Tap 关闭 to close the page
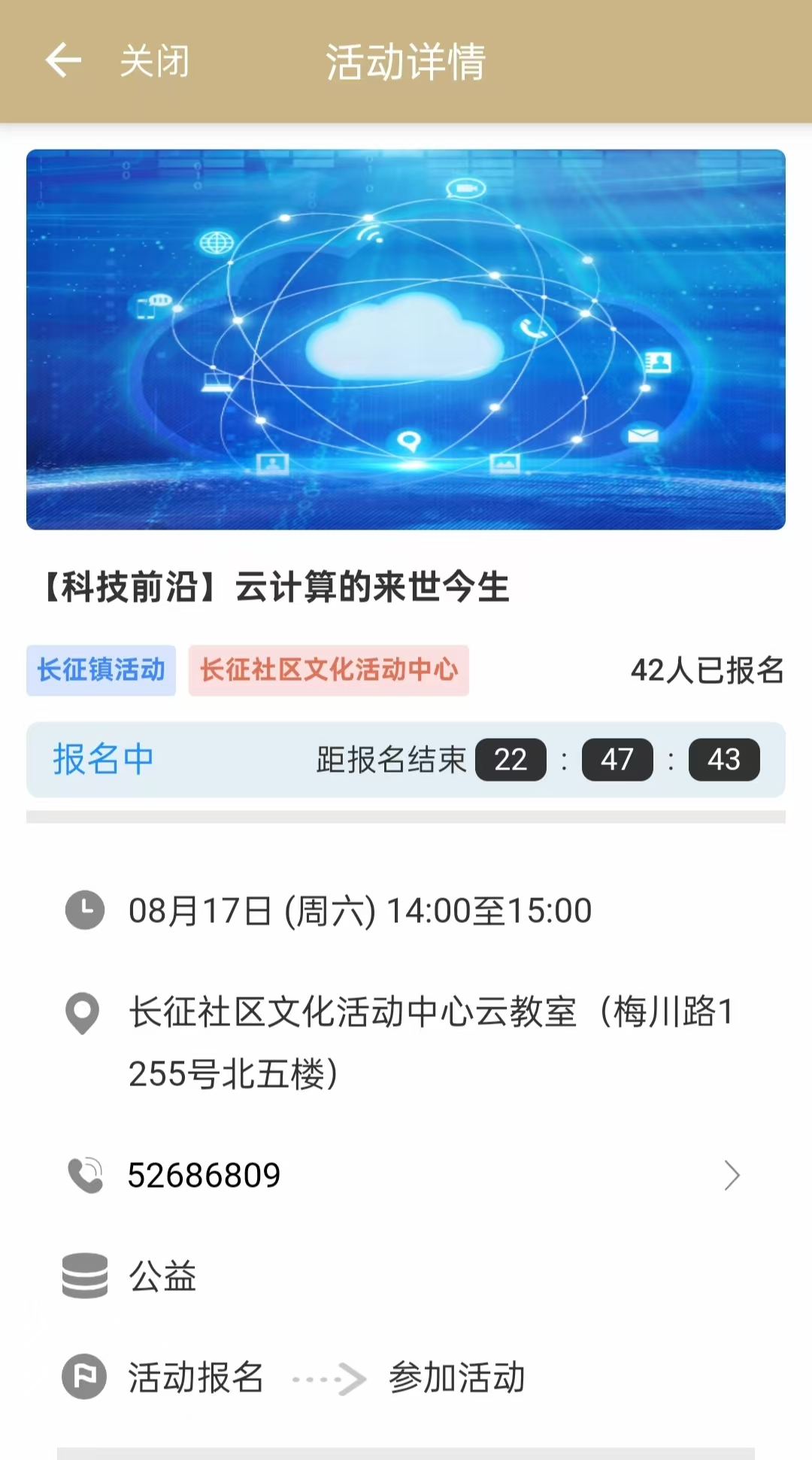This screenshot has width=812, height=1460. click(x=155, y=61)
